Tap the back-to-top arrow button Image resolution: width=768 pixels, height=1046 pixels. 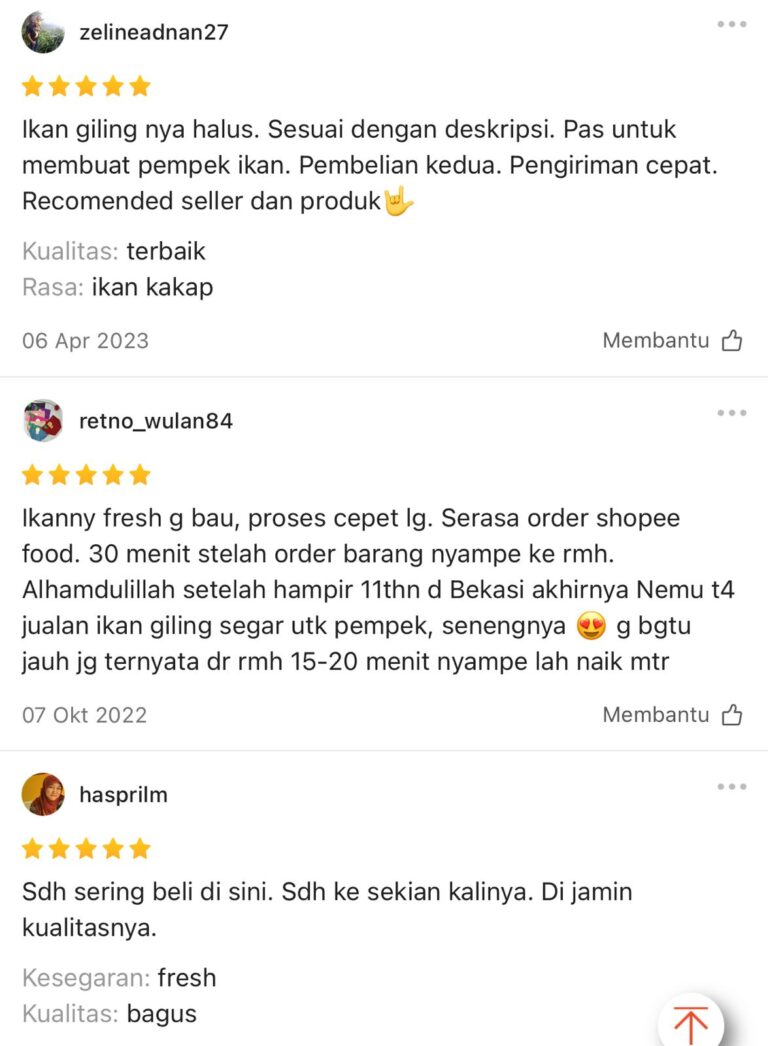pos(690,1022)
